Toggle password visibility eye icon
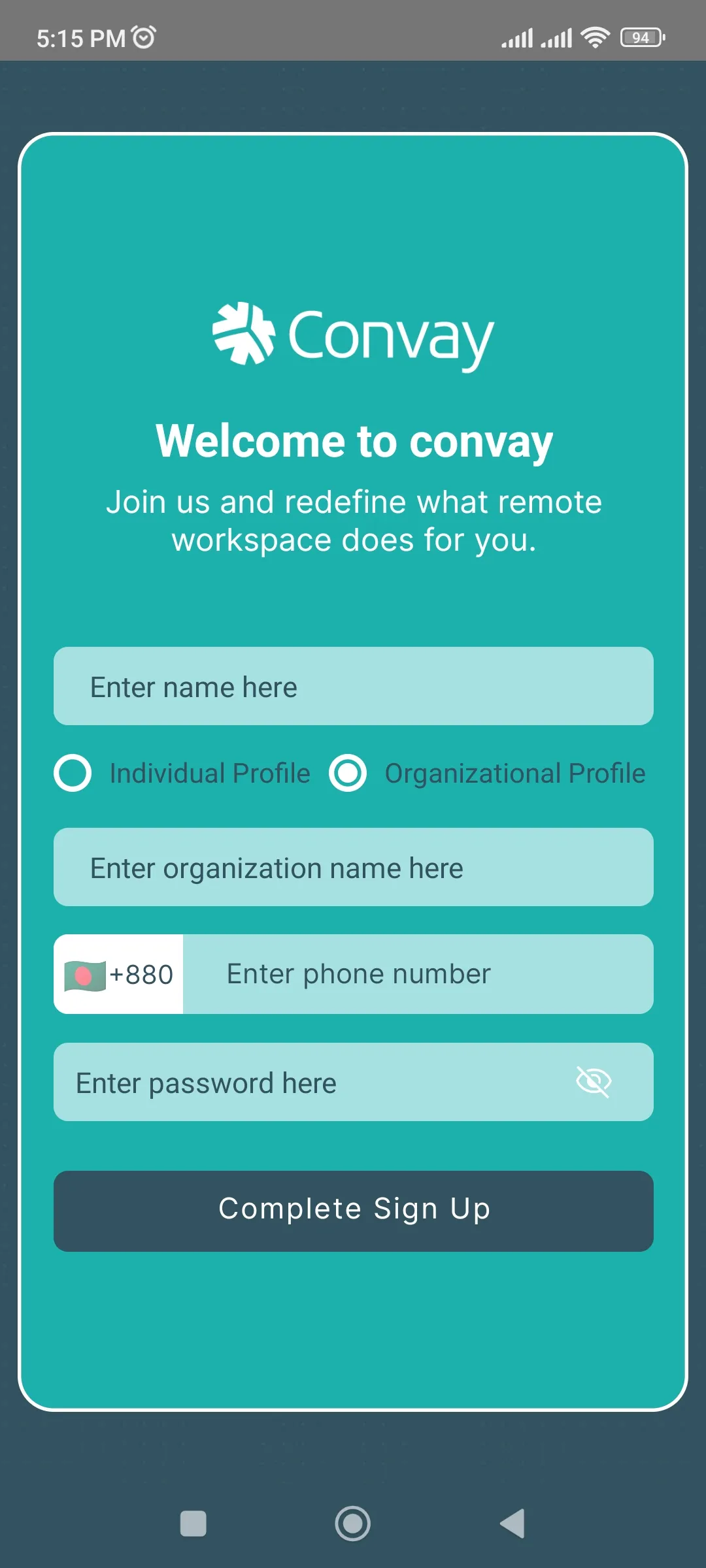 coord(593,1082)
